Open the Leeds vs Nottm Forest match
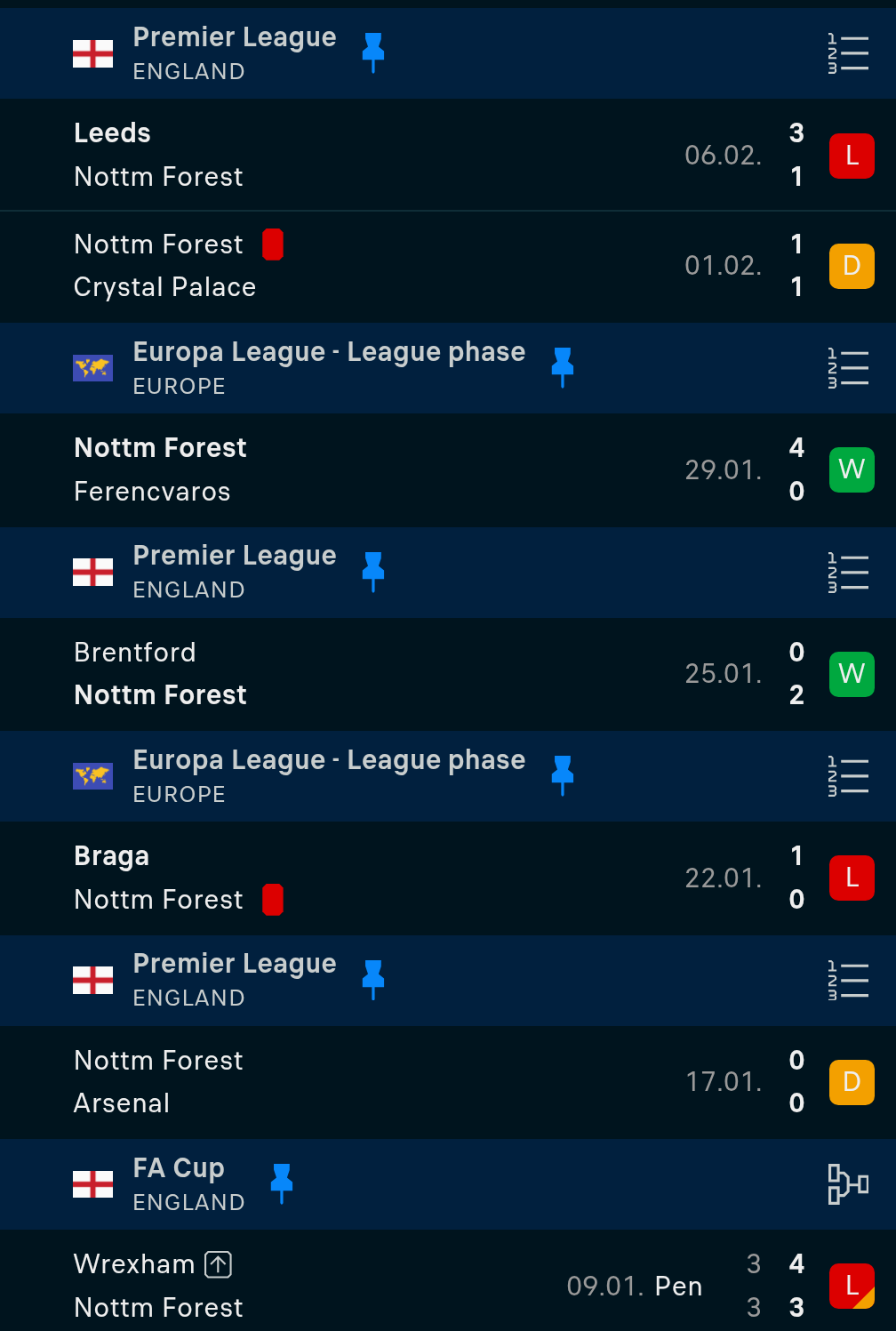This screenshot has width=896, height=1331. 448,155
